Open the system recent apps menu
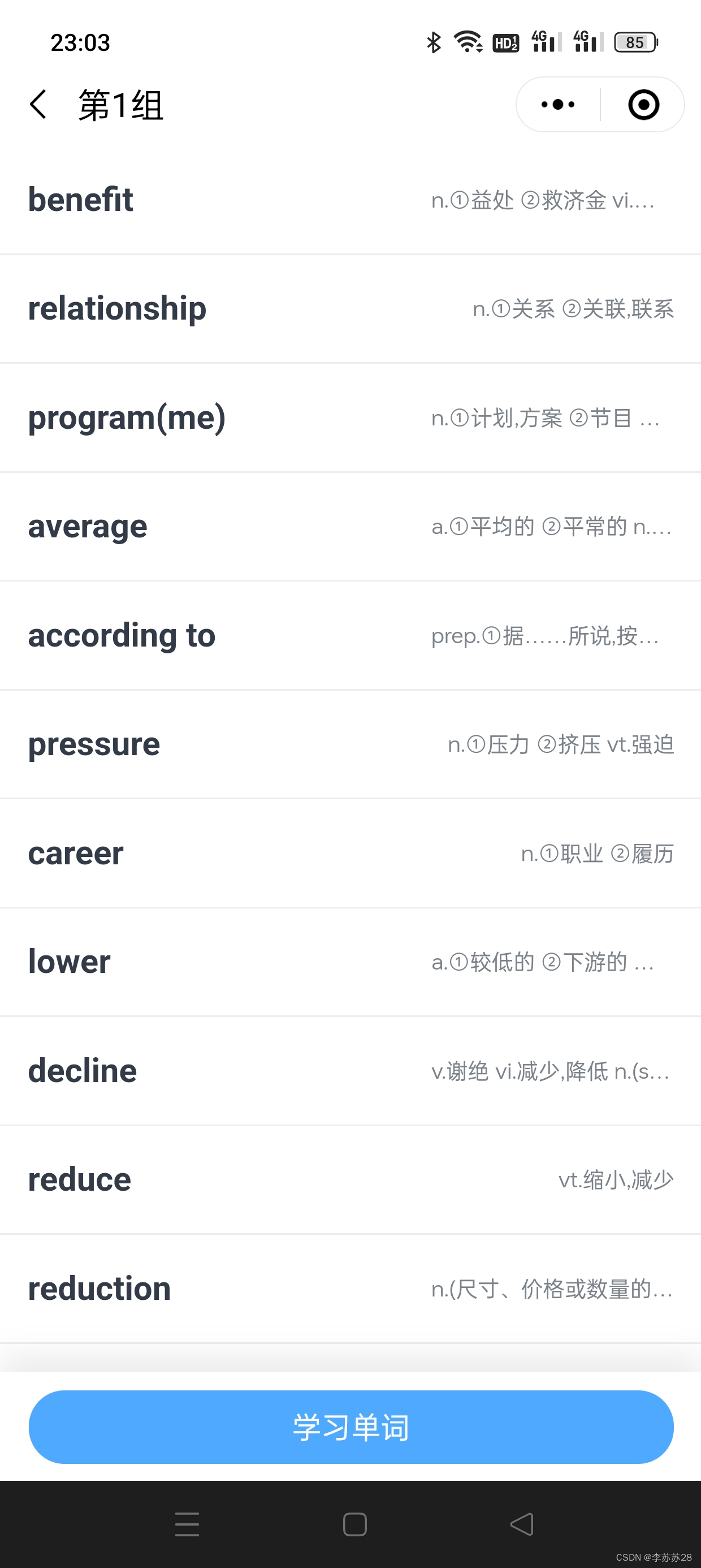 pyautogui.click(x=187, y=1524)
